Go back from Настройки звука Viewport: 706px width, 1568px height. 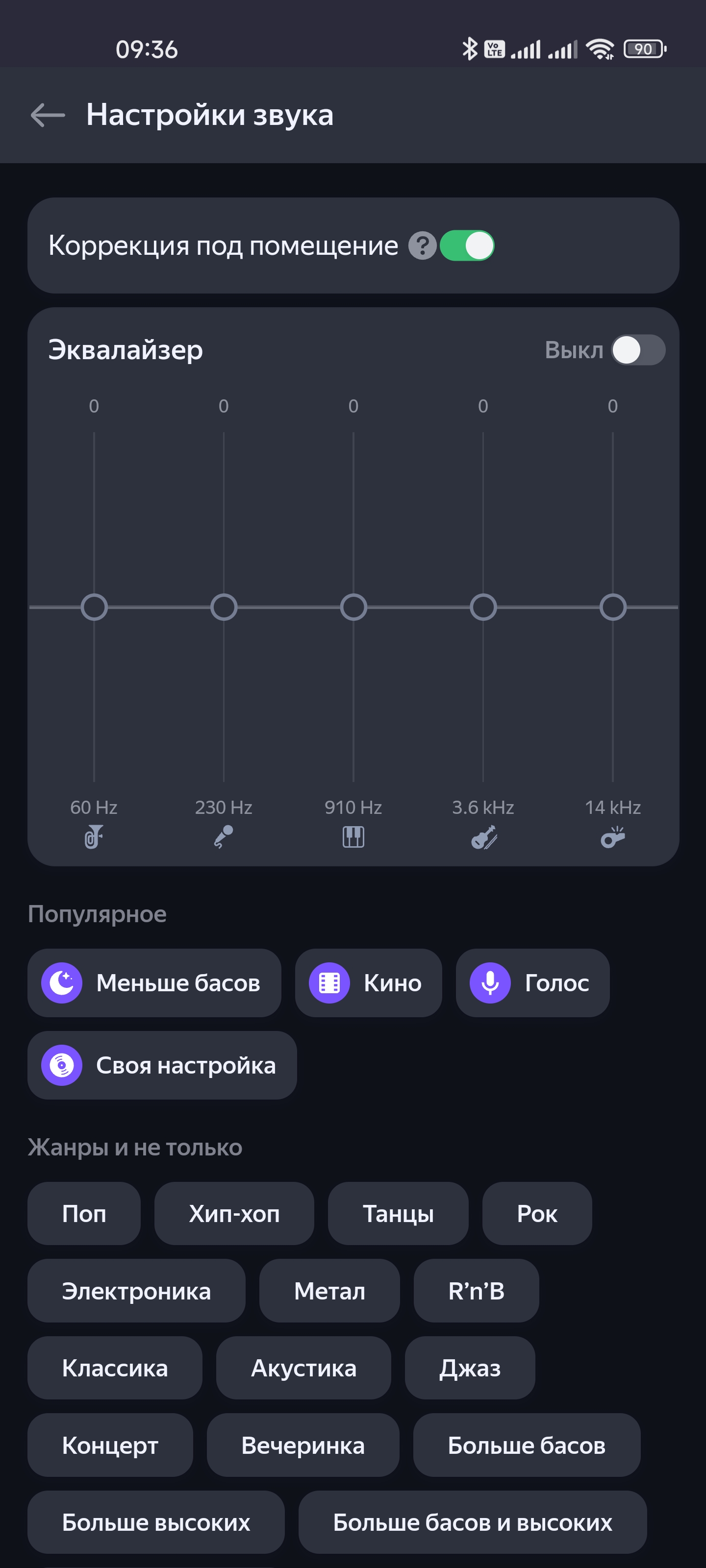[x=48, y=115]
